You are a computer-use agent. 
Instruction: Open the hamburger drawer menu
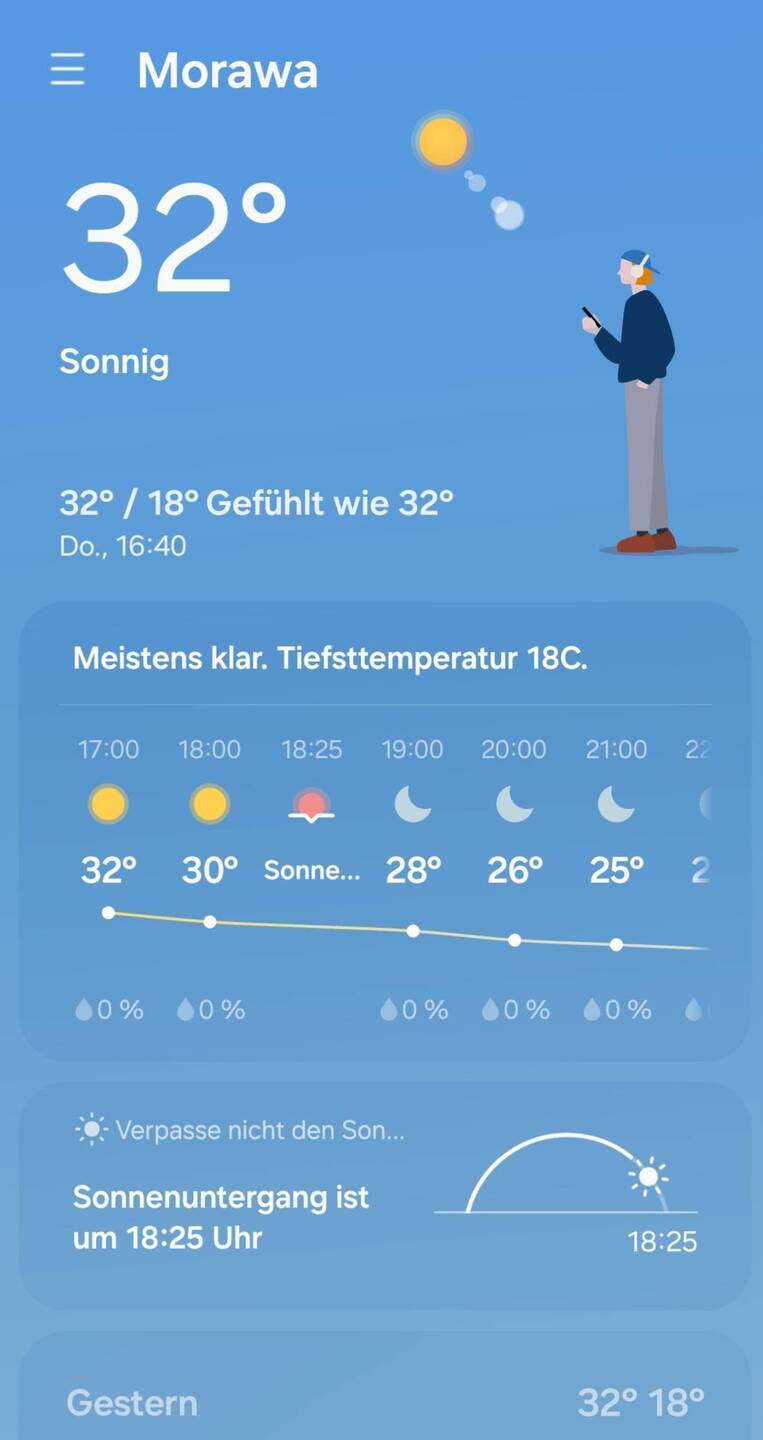click(x=67, y=70)
